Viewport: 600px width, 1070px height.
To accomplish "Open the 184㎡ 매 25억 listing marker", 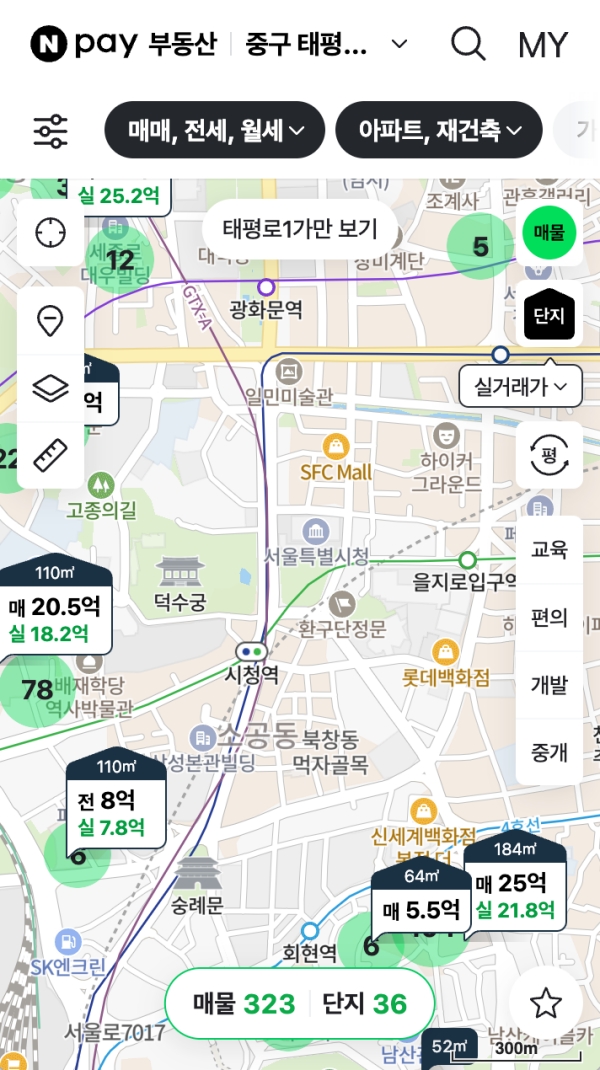I will [x=515, y=883].
